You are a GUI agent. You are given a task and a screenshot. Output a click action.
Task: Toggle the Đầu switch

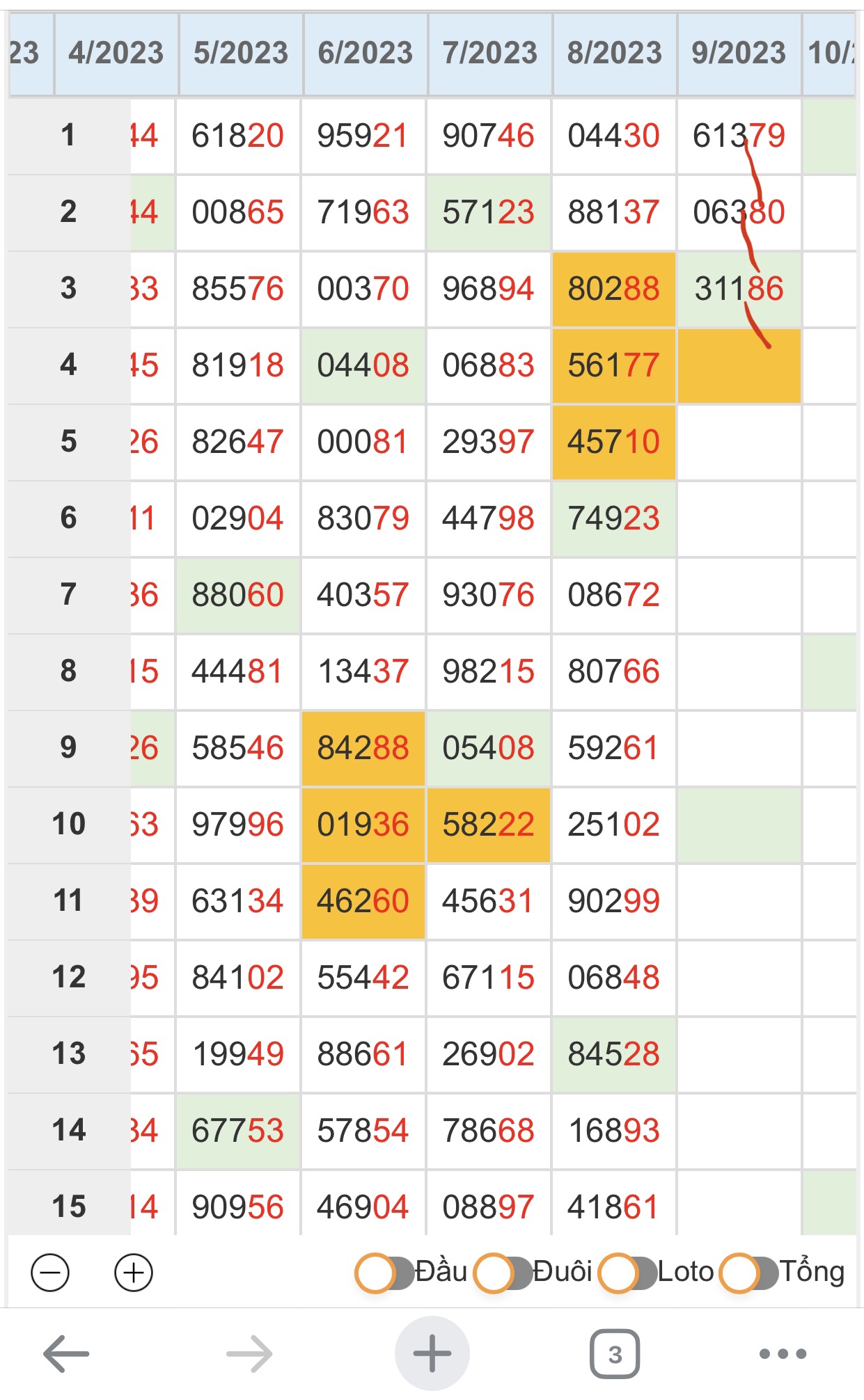385,1273
